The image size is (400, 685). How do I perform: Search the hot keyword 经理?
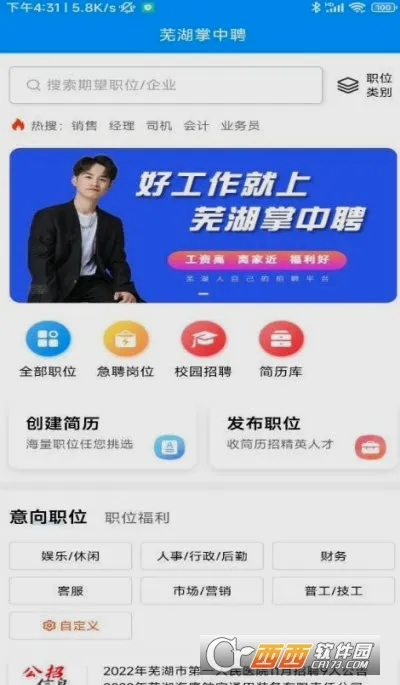click(122, 126)
